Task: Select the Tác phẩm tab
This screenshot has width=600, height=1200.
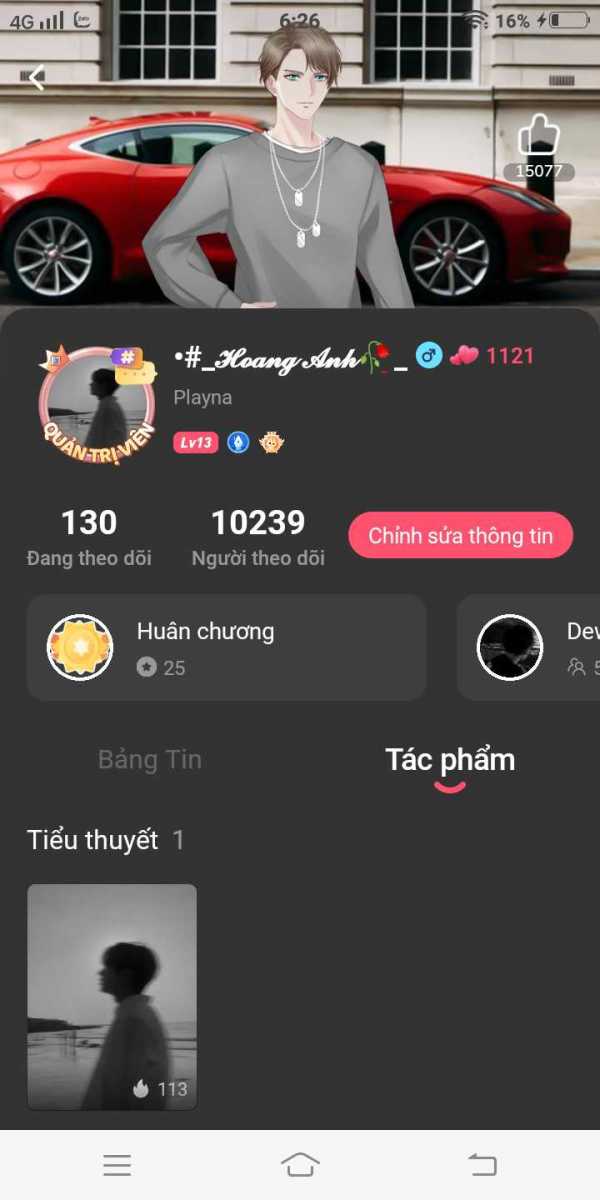Action: [450, 760]
